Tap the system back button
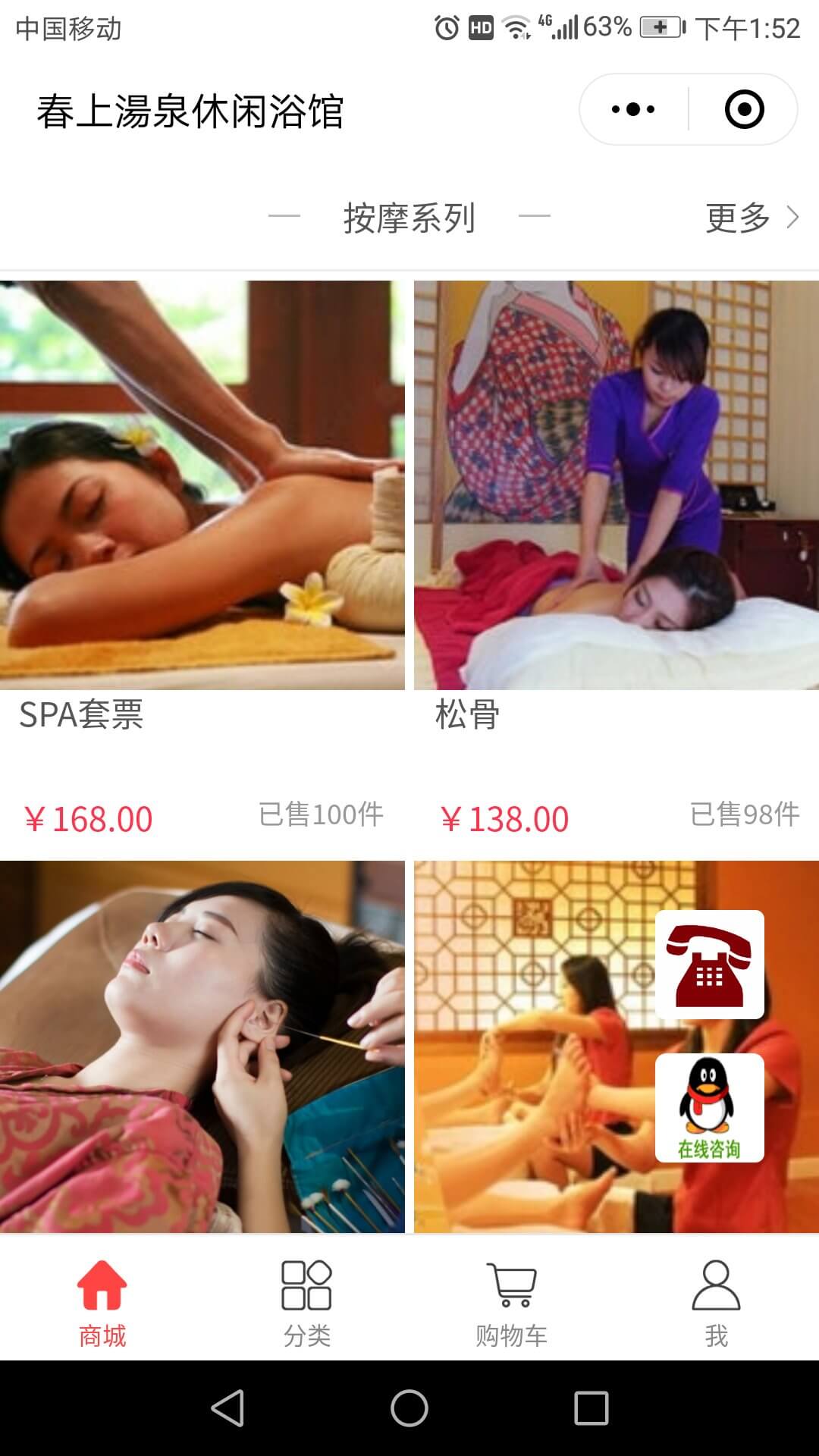Screen dimensions: 819x1456 [227, 1408]
